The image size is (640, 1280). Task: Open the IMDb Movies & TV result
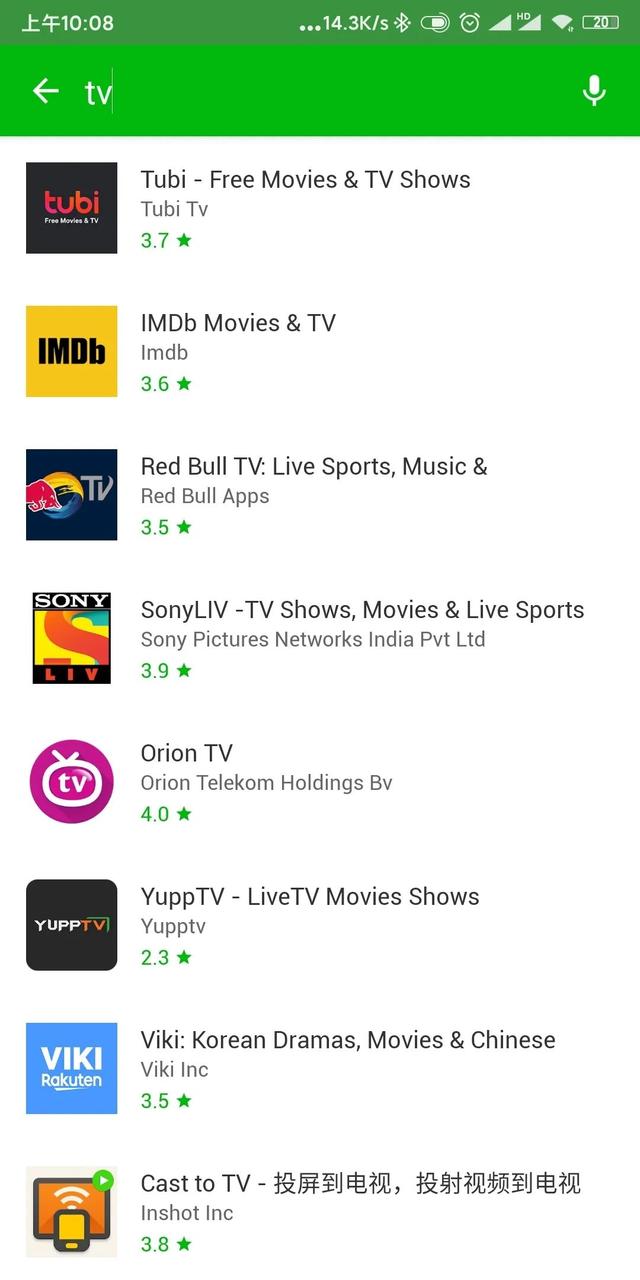pyautogui.click(x=320, y=352)
